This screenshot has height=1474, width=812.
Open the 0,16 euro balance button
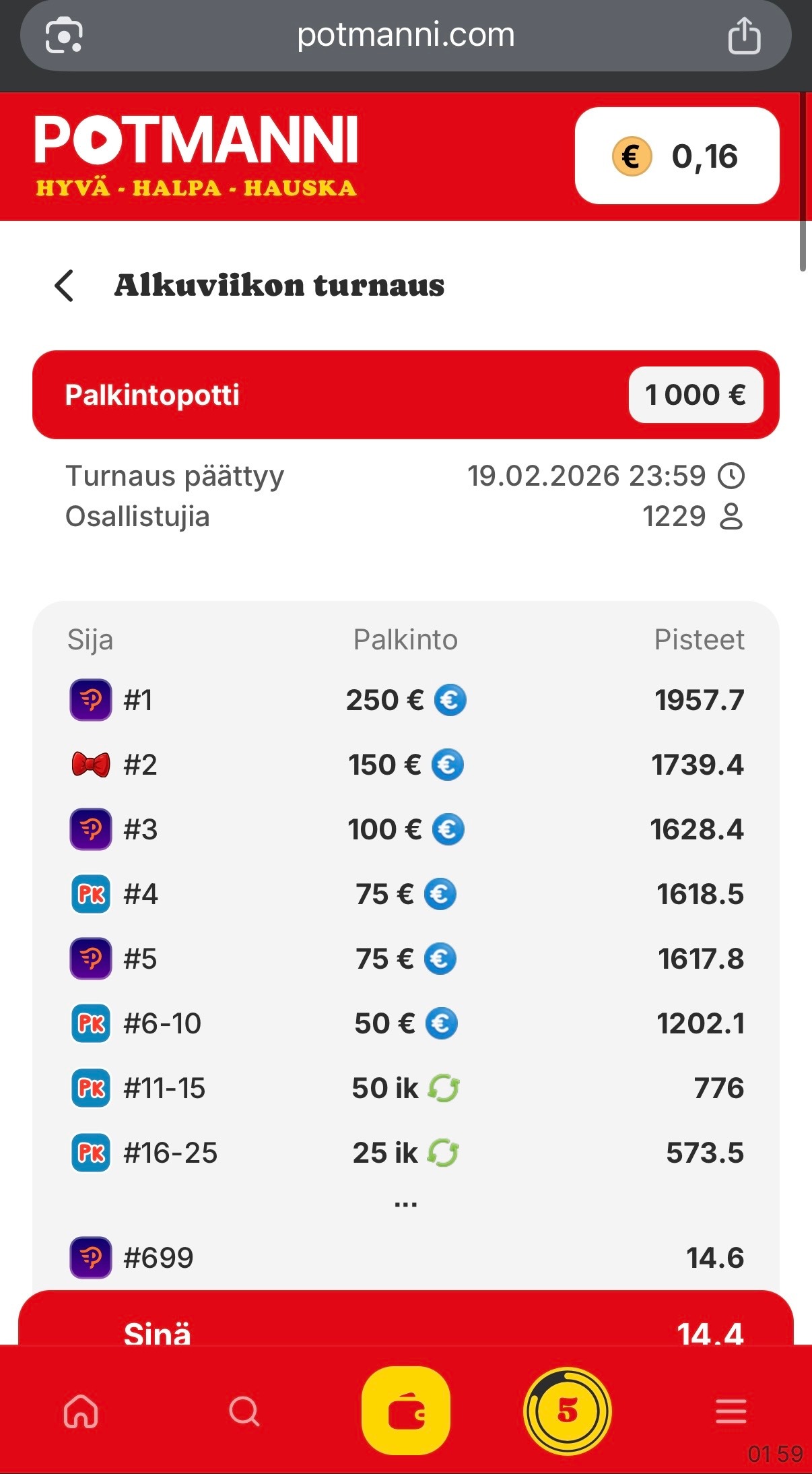coord(677,156)
